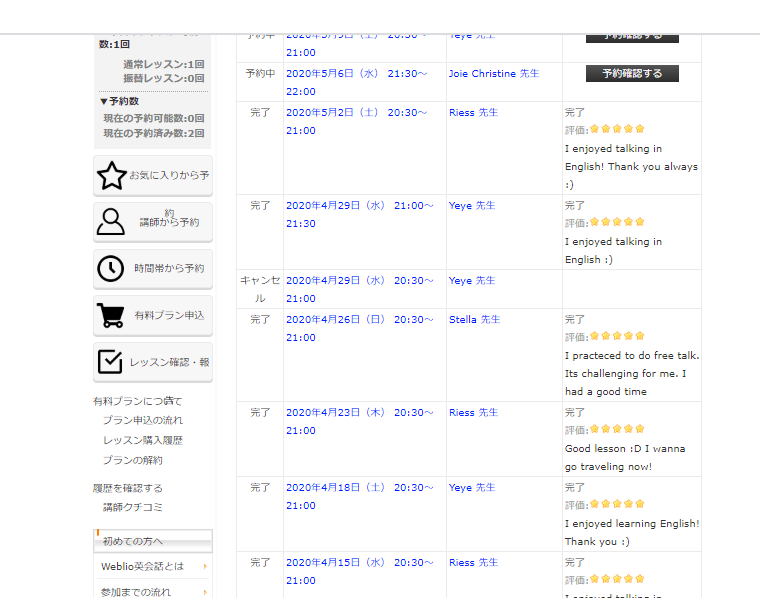The image size is (760, 598).
Task: Open レッスン確認・報告 button
Action: (x=153, y=362)
